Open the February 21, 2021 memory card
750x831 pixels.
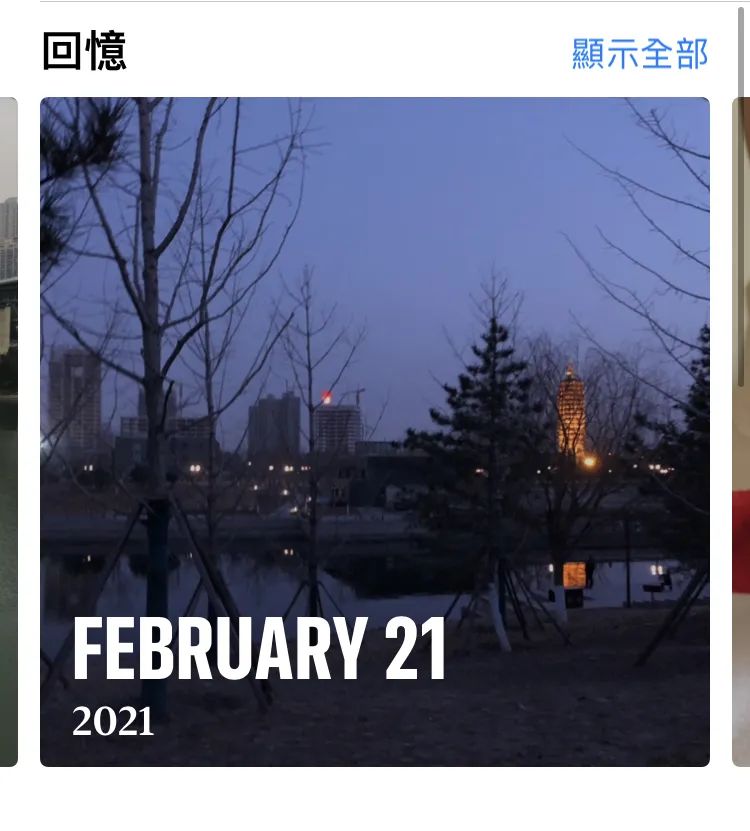375,431
